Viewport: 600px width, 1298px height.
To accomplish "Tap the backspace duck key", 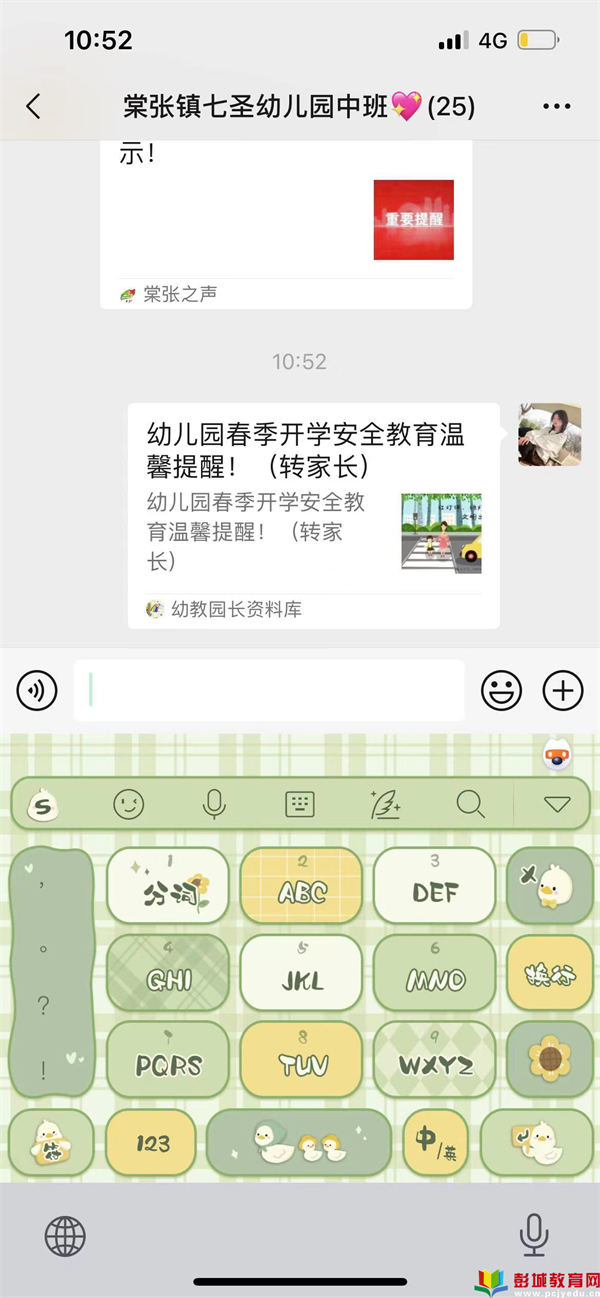I will 549,886.
